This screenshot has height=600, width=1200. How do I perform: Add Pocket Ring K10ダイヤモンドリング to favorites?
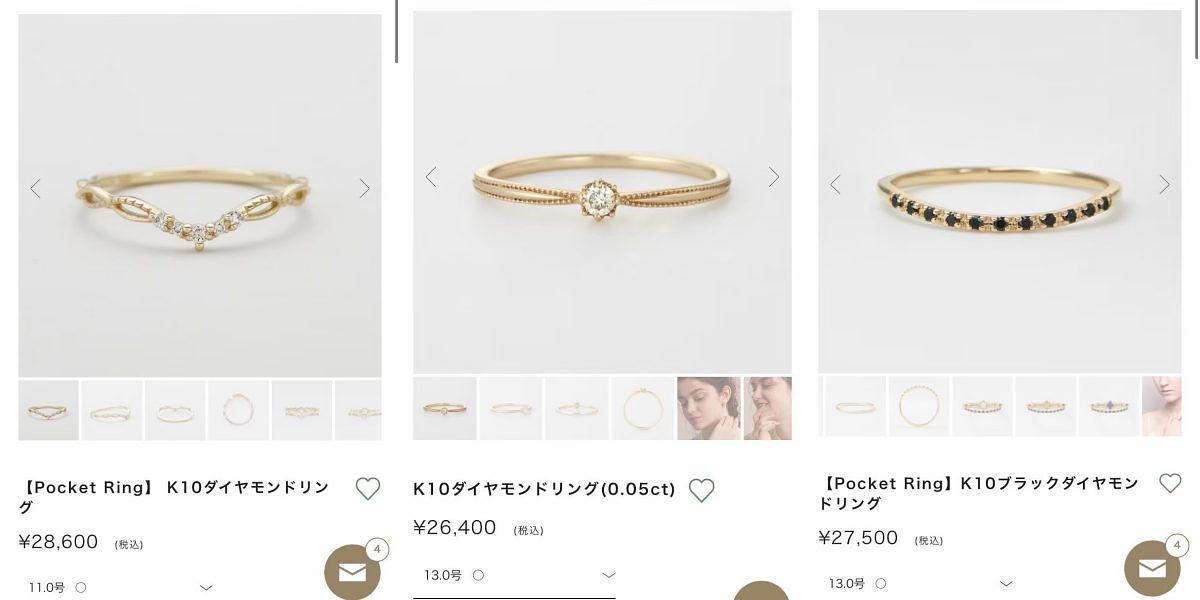point(368,489)
